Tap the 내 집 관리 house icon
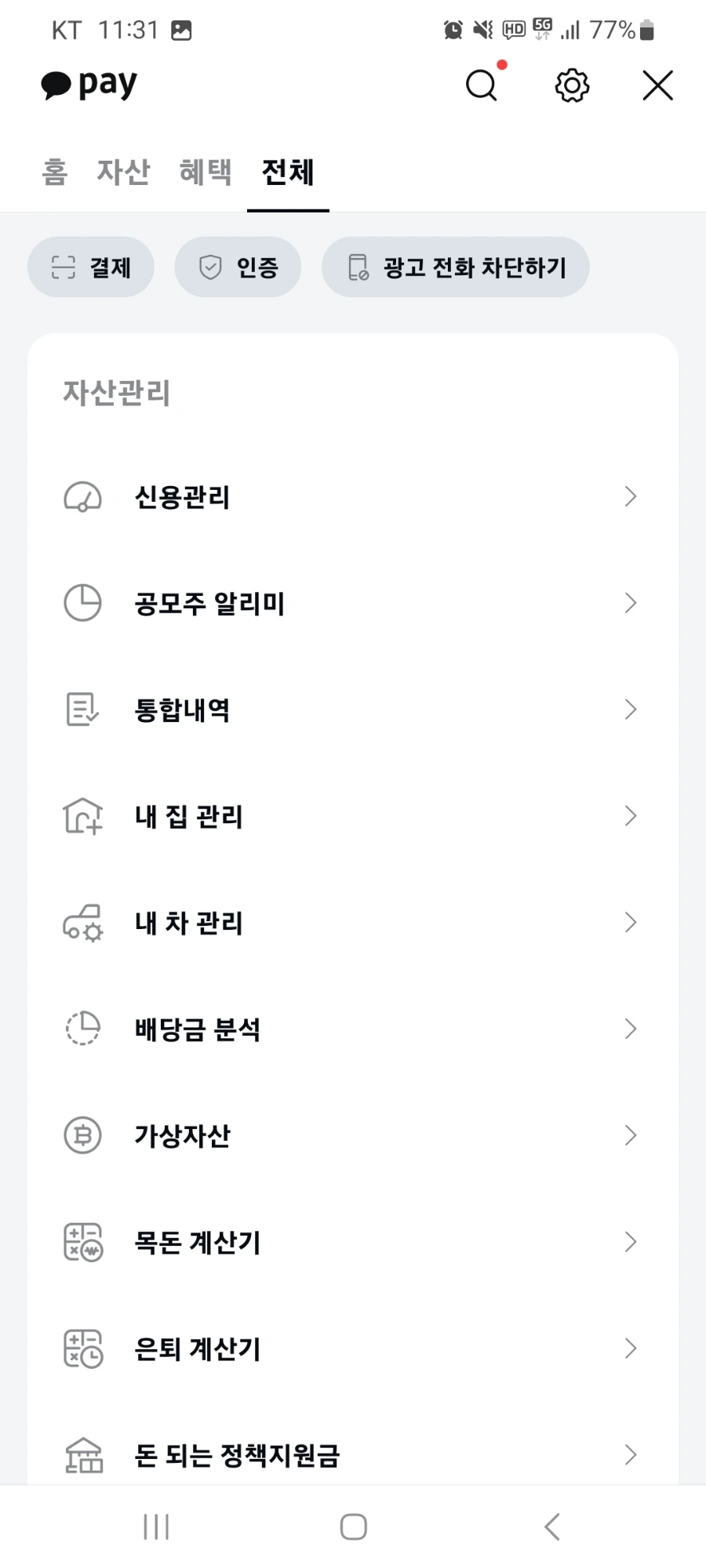 coord(82,816)
